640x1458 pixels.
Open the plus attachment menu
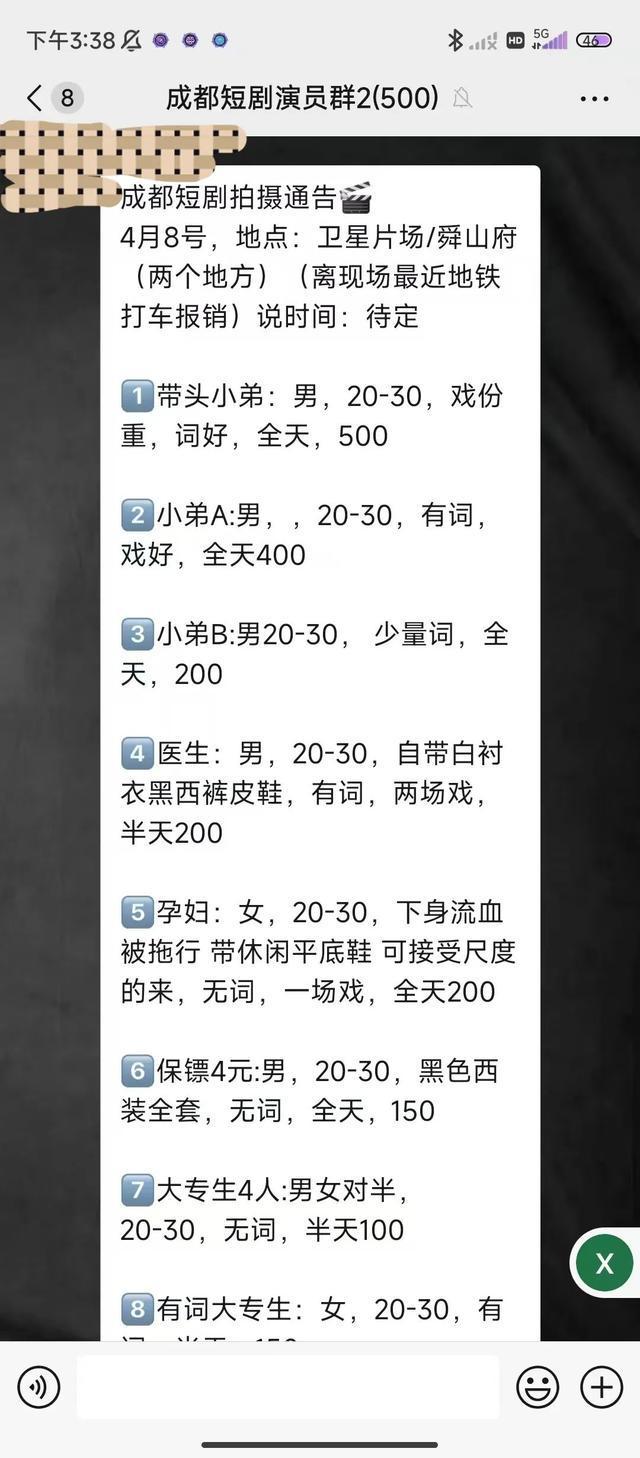(602, 1387)
